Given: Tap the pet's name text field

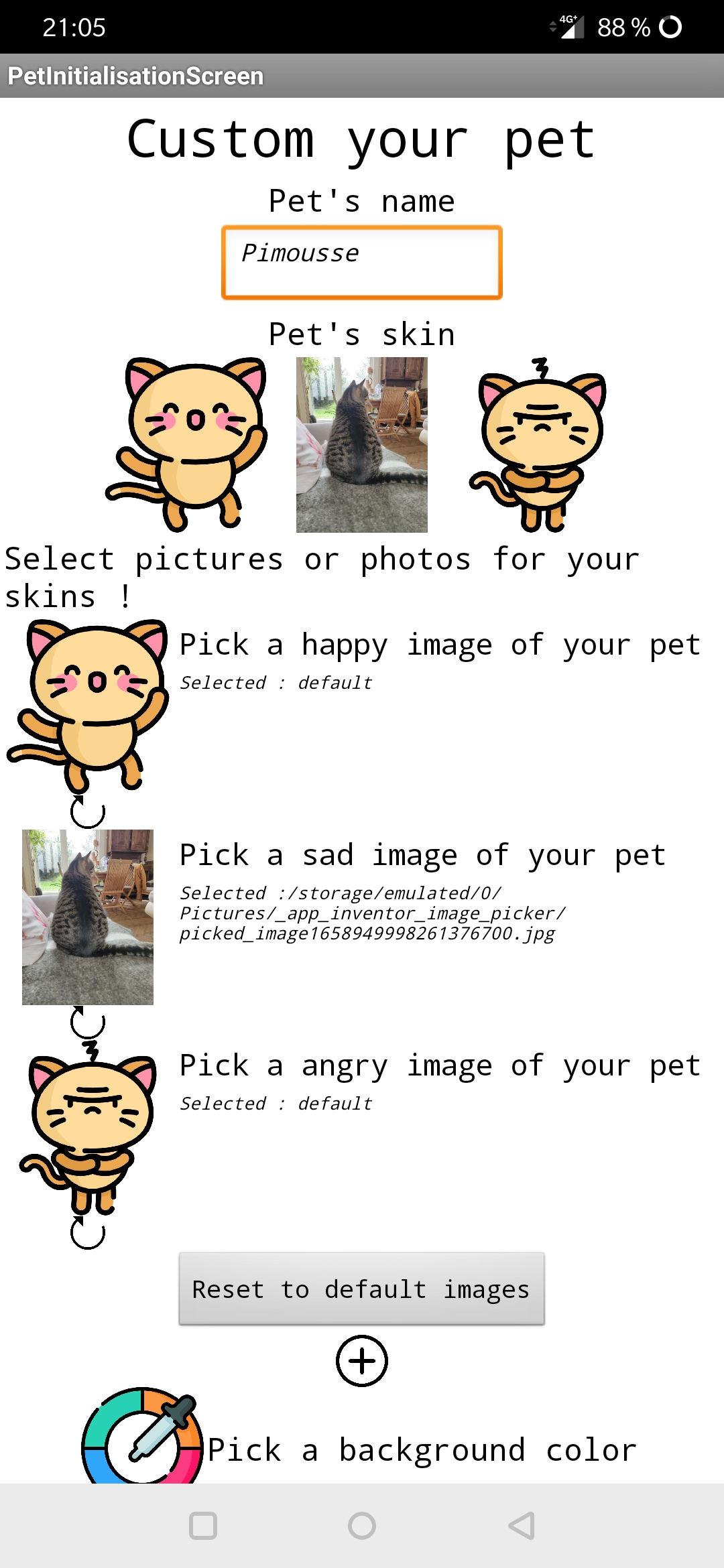Looking at the screenshot, I should tap(362, 263).
